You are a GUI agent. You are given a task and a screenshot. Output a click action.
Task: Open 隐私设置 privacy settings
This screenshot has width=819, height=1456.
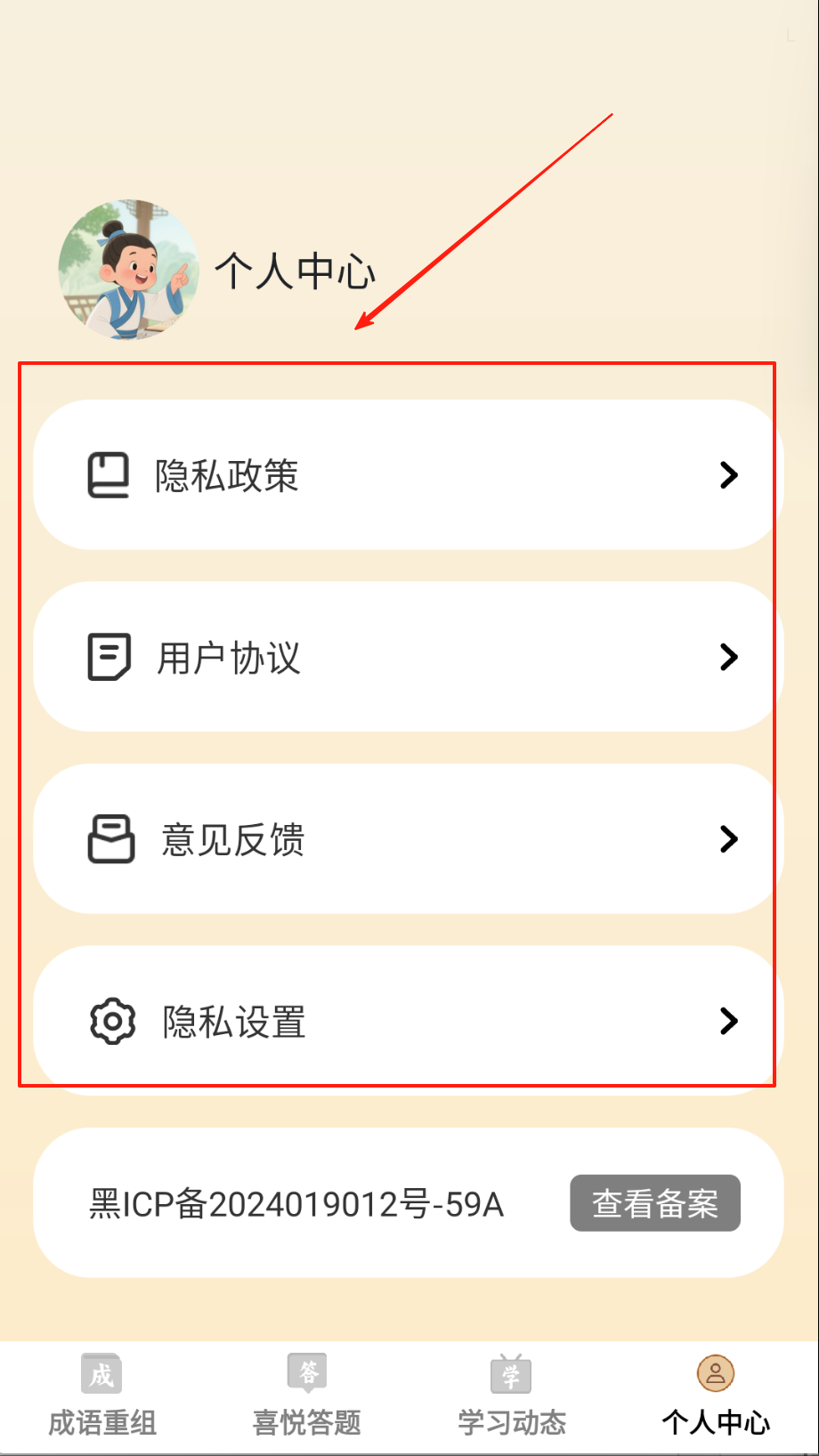click(x=408, y=1021)
